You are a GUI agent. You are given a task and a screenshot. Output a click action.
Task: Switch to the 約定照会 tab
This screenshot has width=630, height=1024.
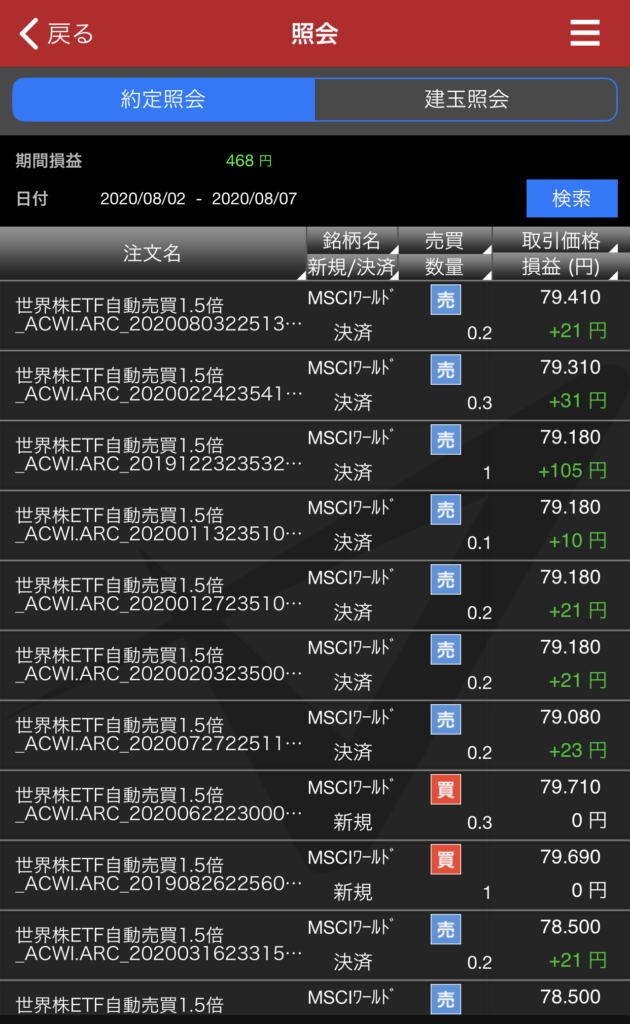click(163, 99)
